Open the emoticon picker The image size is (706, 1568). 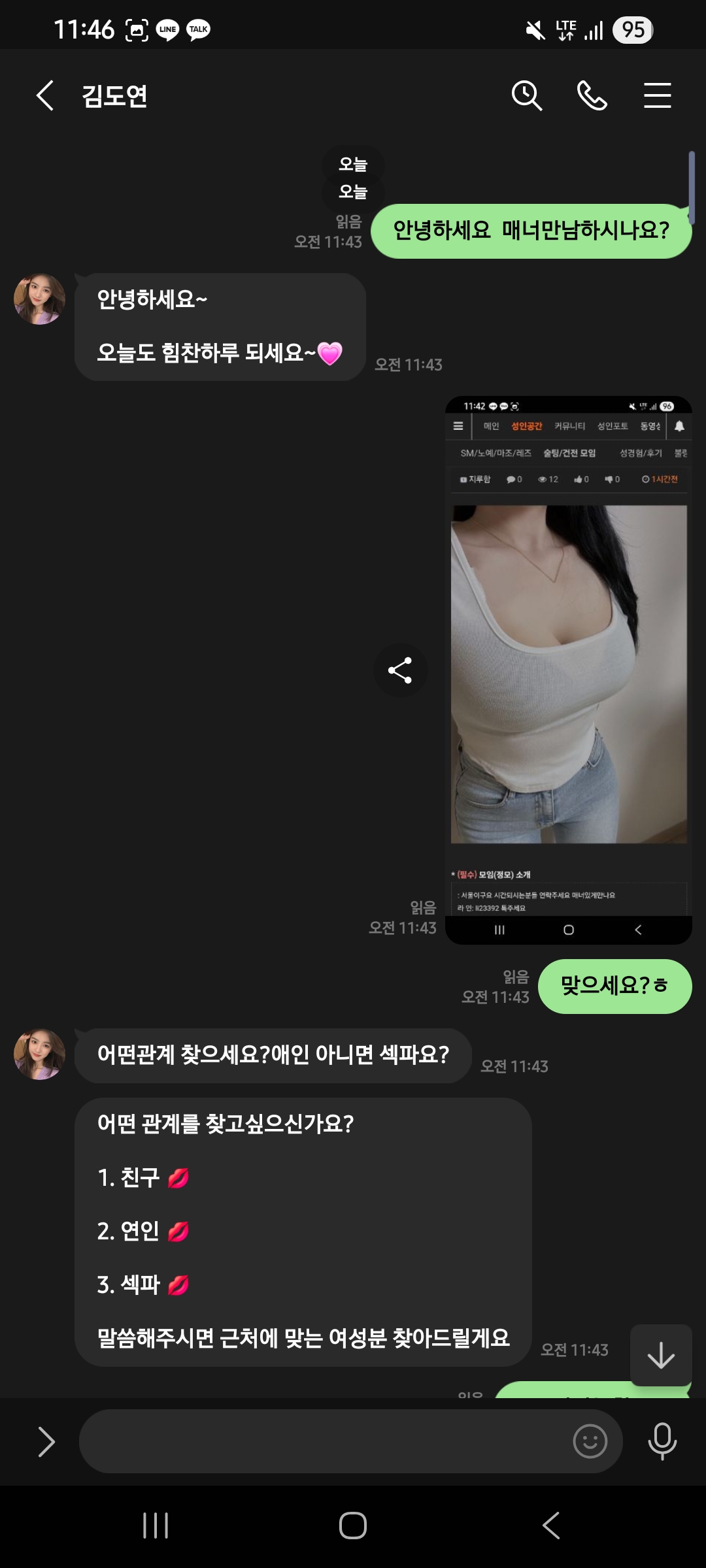tap(590, 1441)
